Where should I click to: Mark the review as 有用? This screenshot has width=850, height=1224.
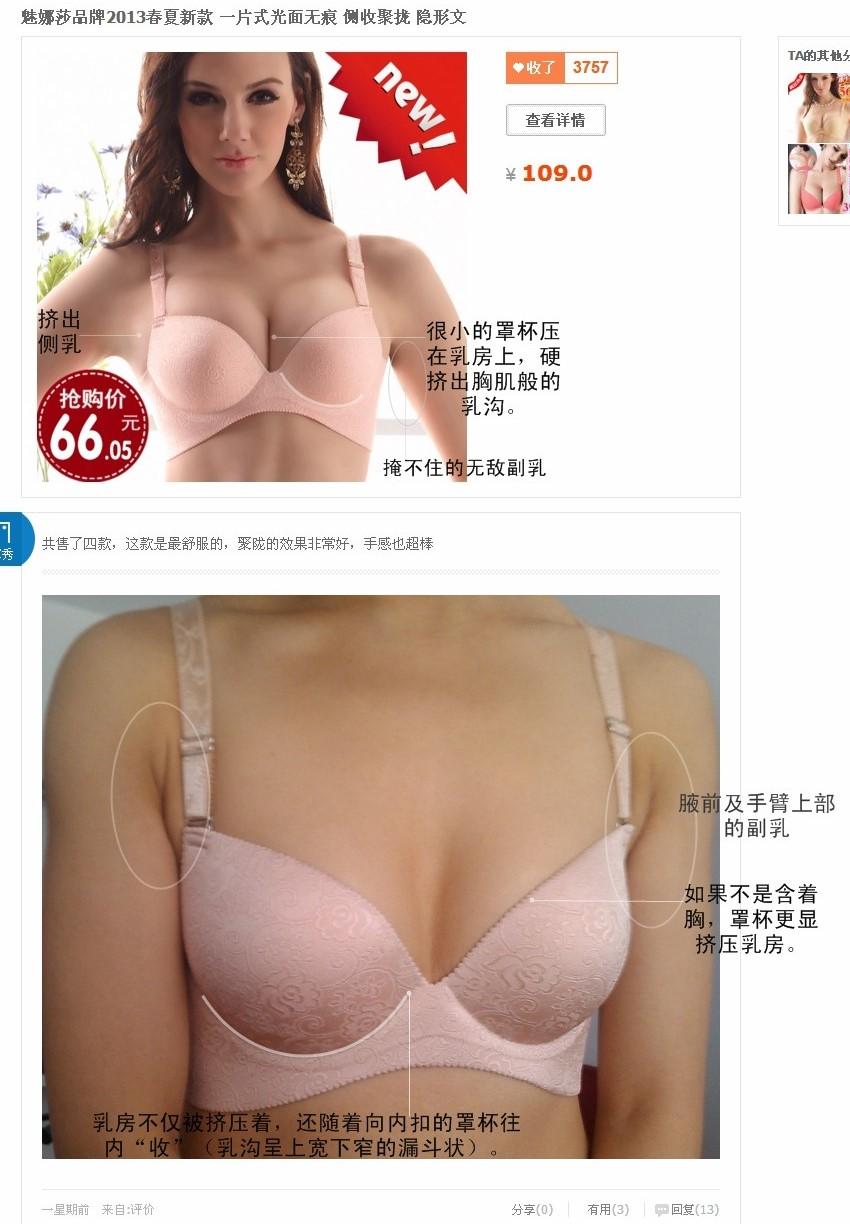(608, 1209)
